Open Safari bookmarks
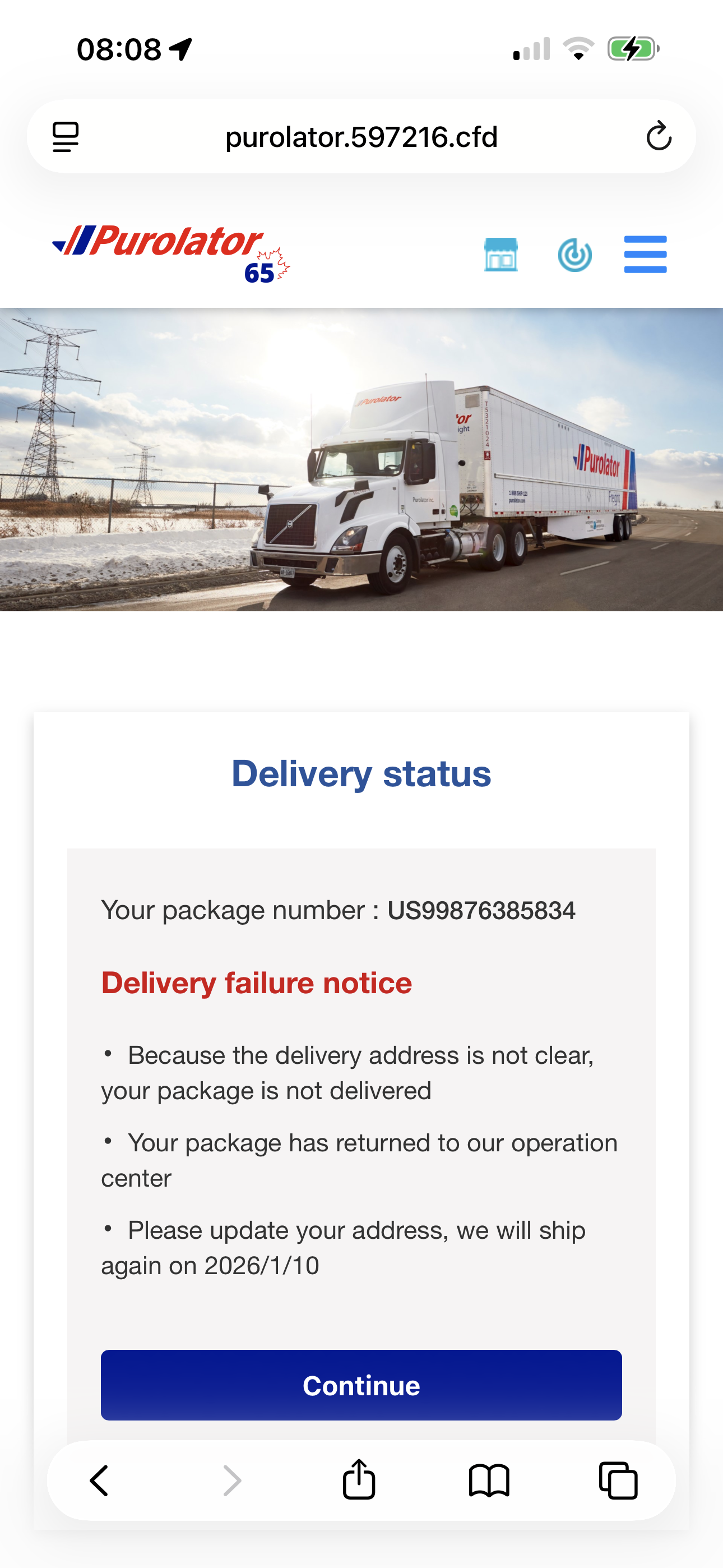Viewport: 723px width, 1568px height. click(x=489, y=1480)
